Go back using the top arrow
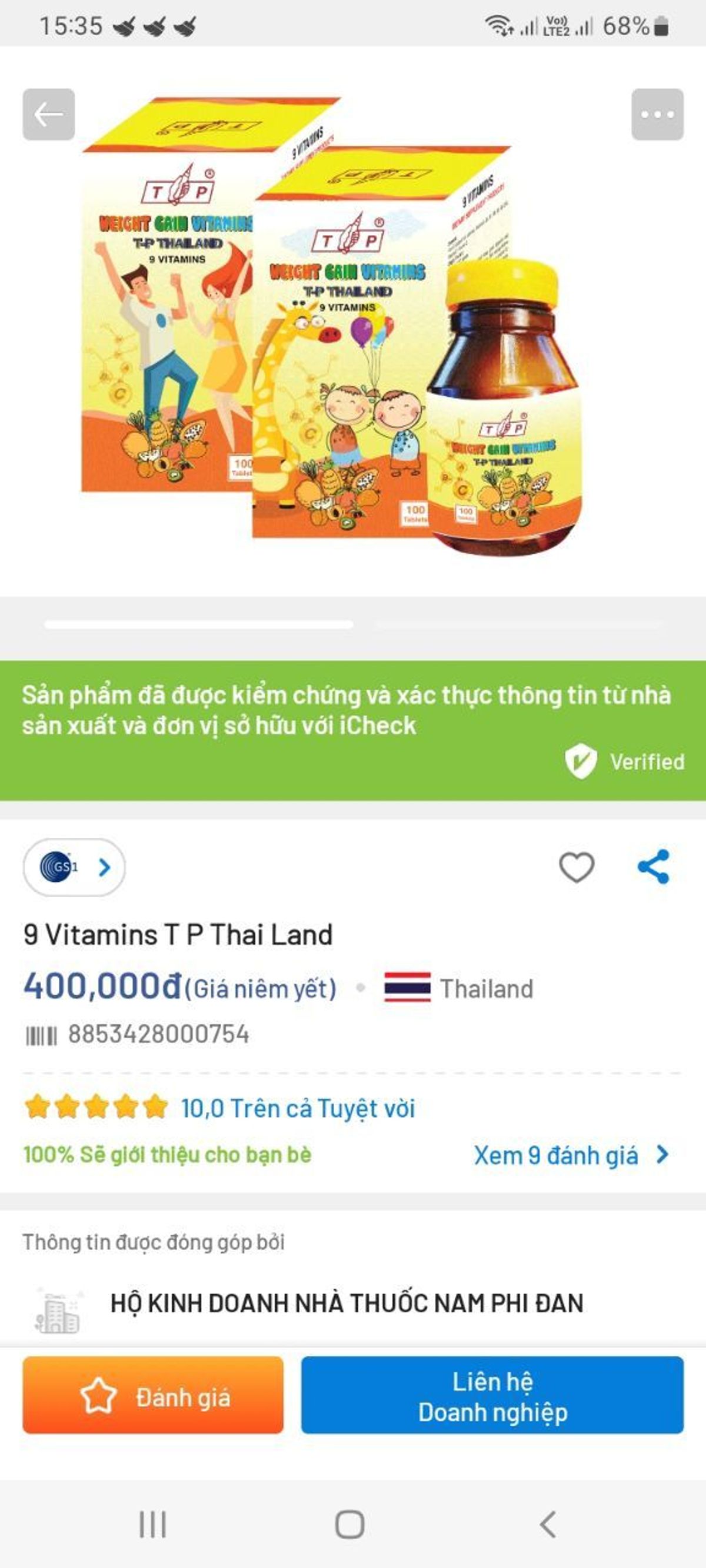The width and height of the screenshot is (706, 1568). point(49,115)
